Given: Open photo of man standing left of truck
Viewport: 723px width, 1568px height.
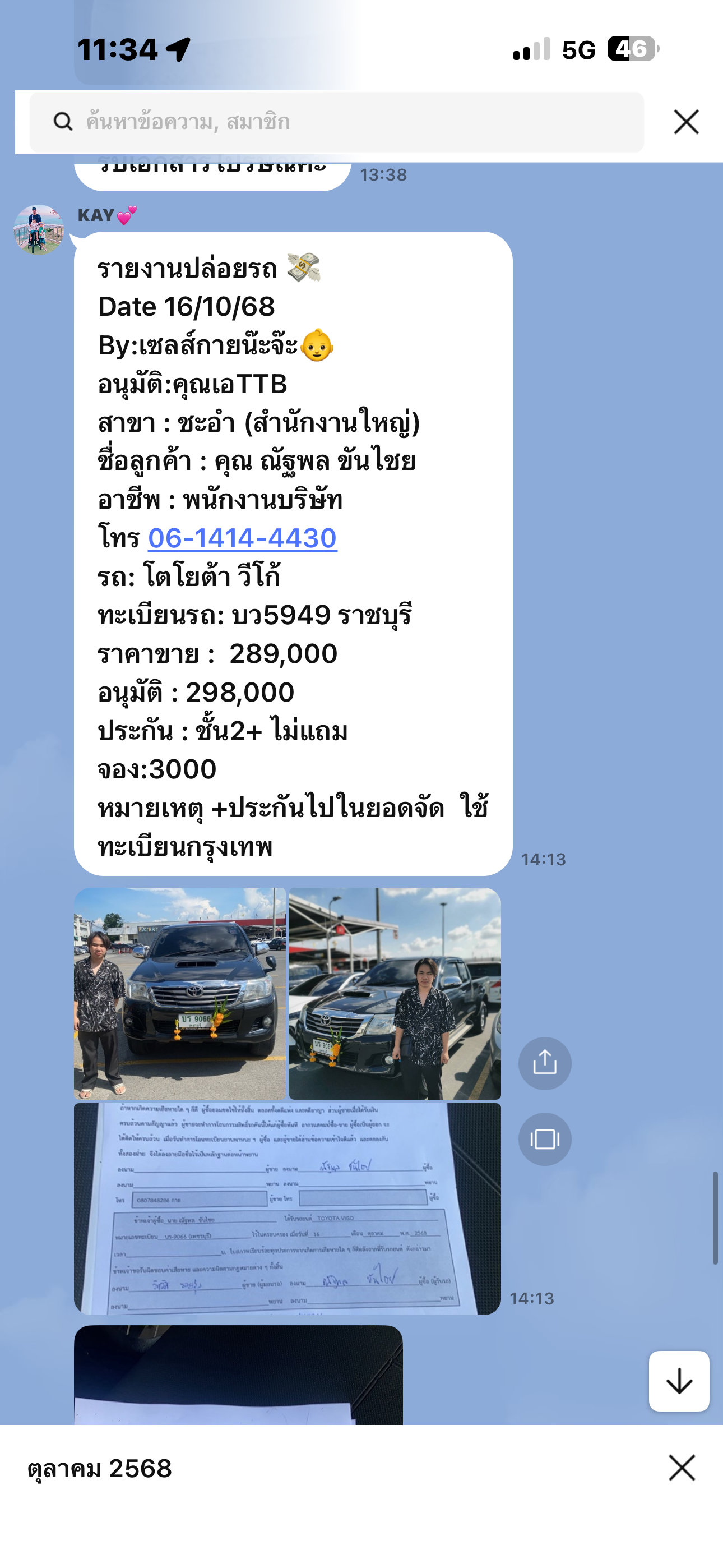Looking at the screenshot, I should (x=179, y=993).
